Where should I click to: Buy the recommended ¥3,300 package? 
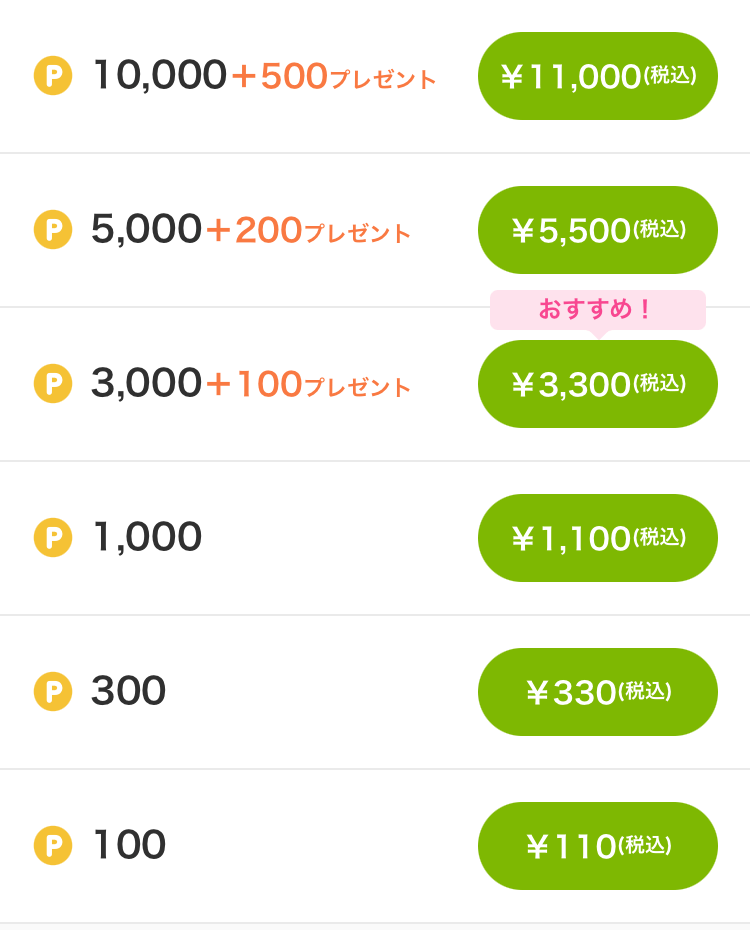pos(598,384)
